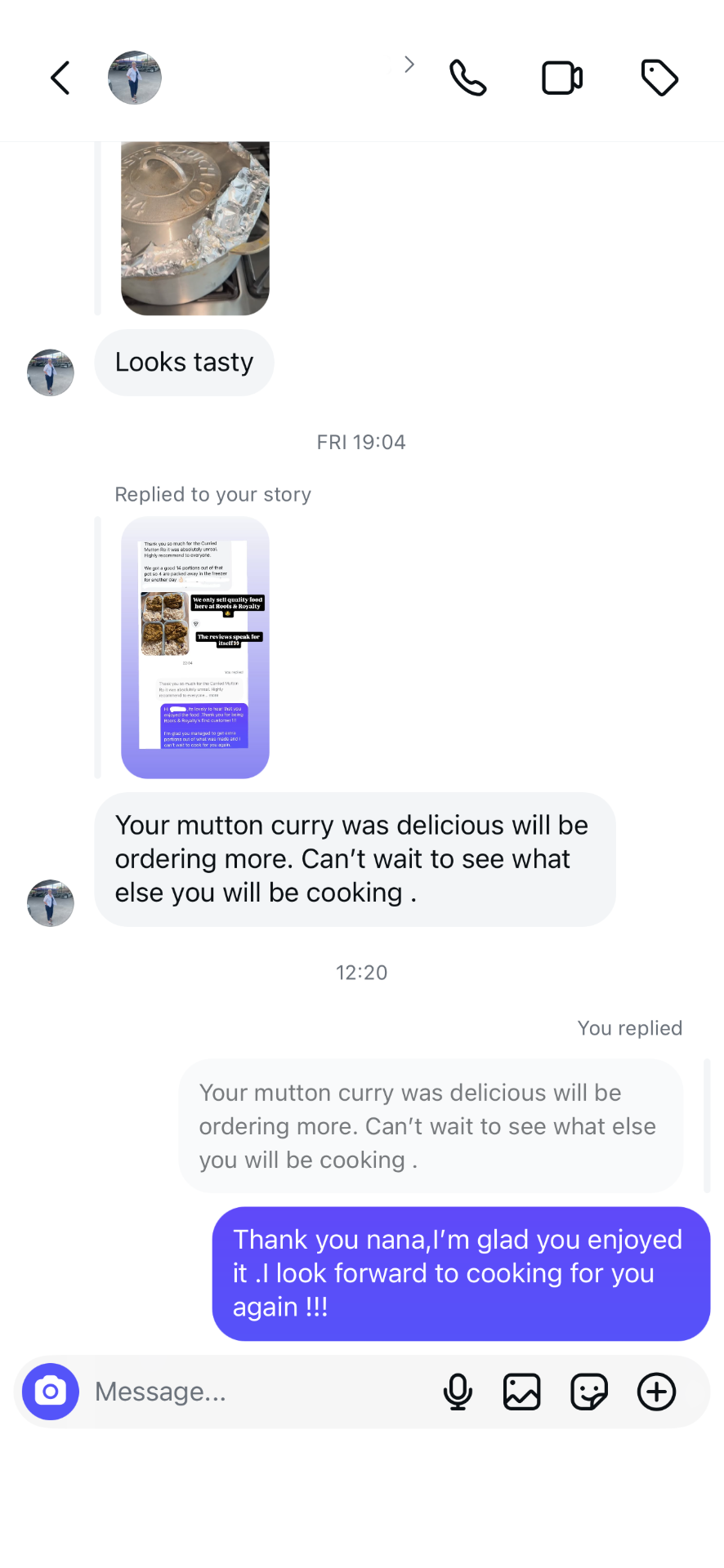724x1568 pixels.
Task: Open the sender's avatar beside the curry message
Action: pyautogui.click(x=50, y=903)
